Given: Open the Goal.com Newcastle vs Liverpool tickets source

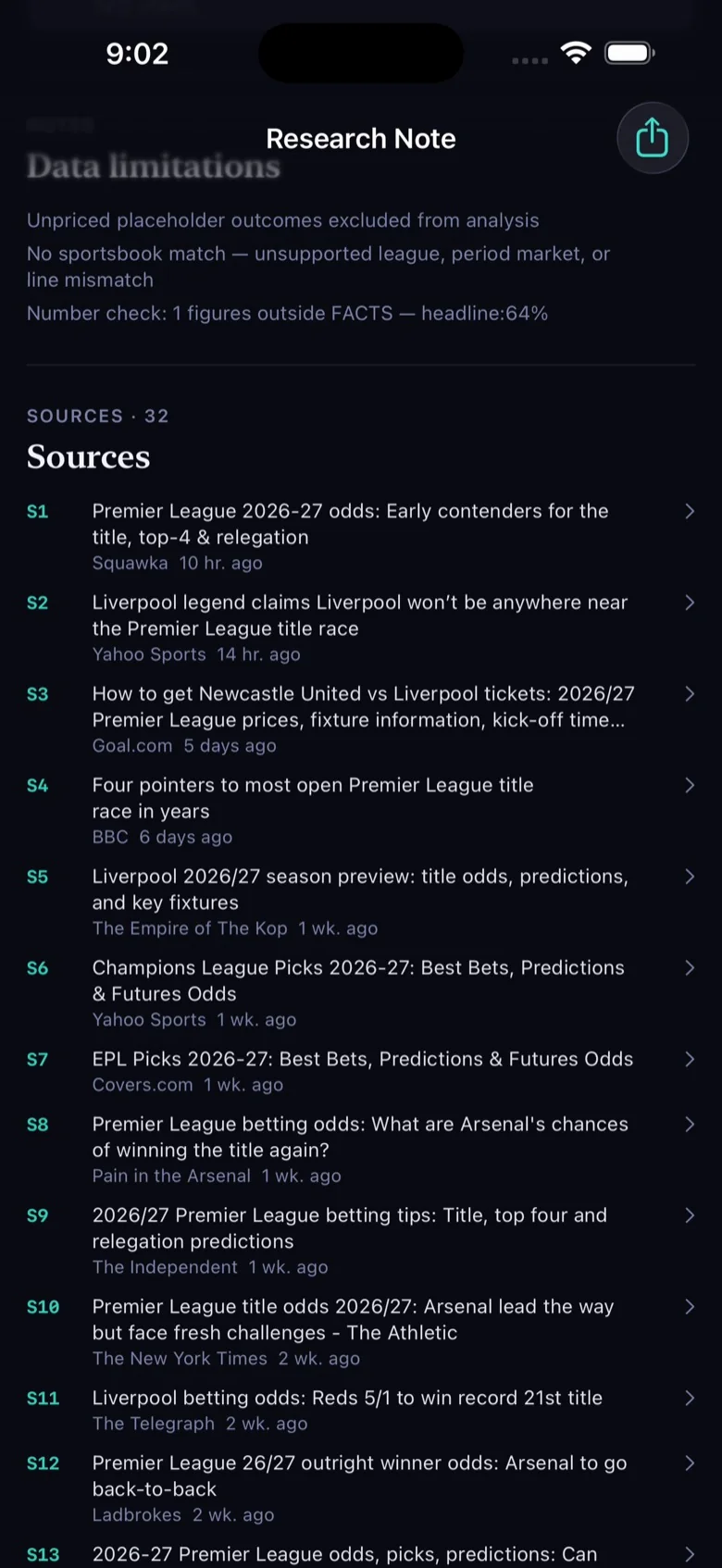Looking at the screenshot, I should click(361, 719).
